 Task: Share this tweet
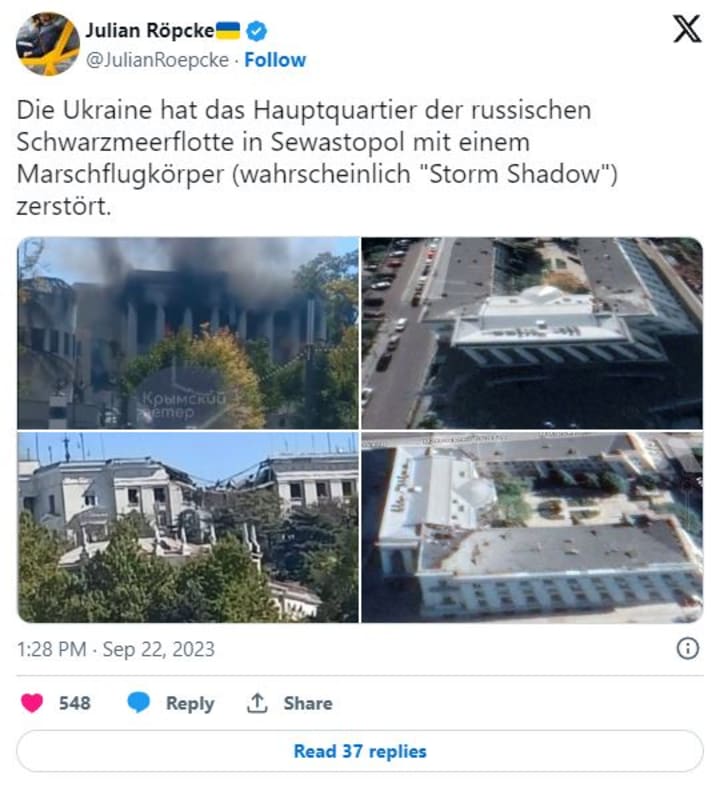point(289,703)
